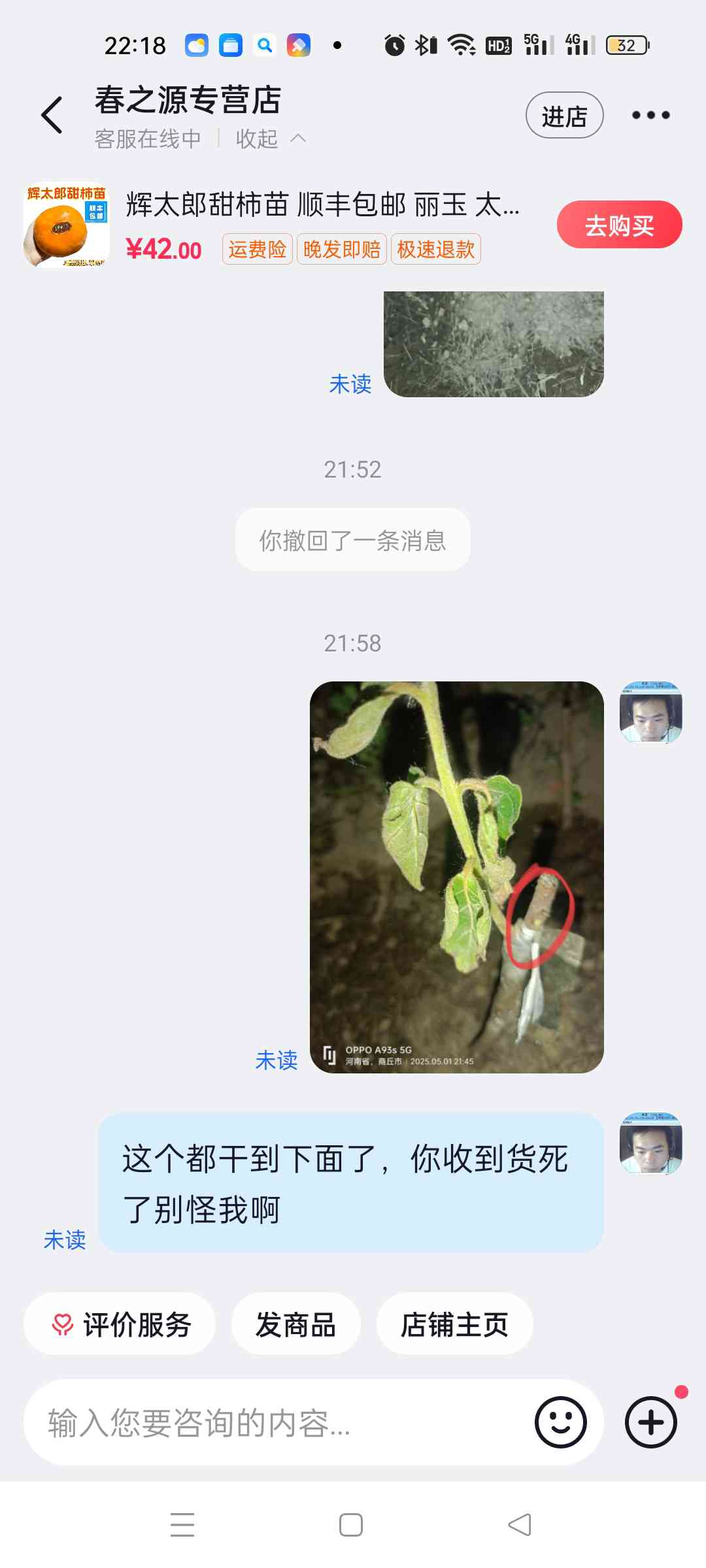
Task: Choose the 发商品 quick action chip
Action: [x=295, y=1324]
